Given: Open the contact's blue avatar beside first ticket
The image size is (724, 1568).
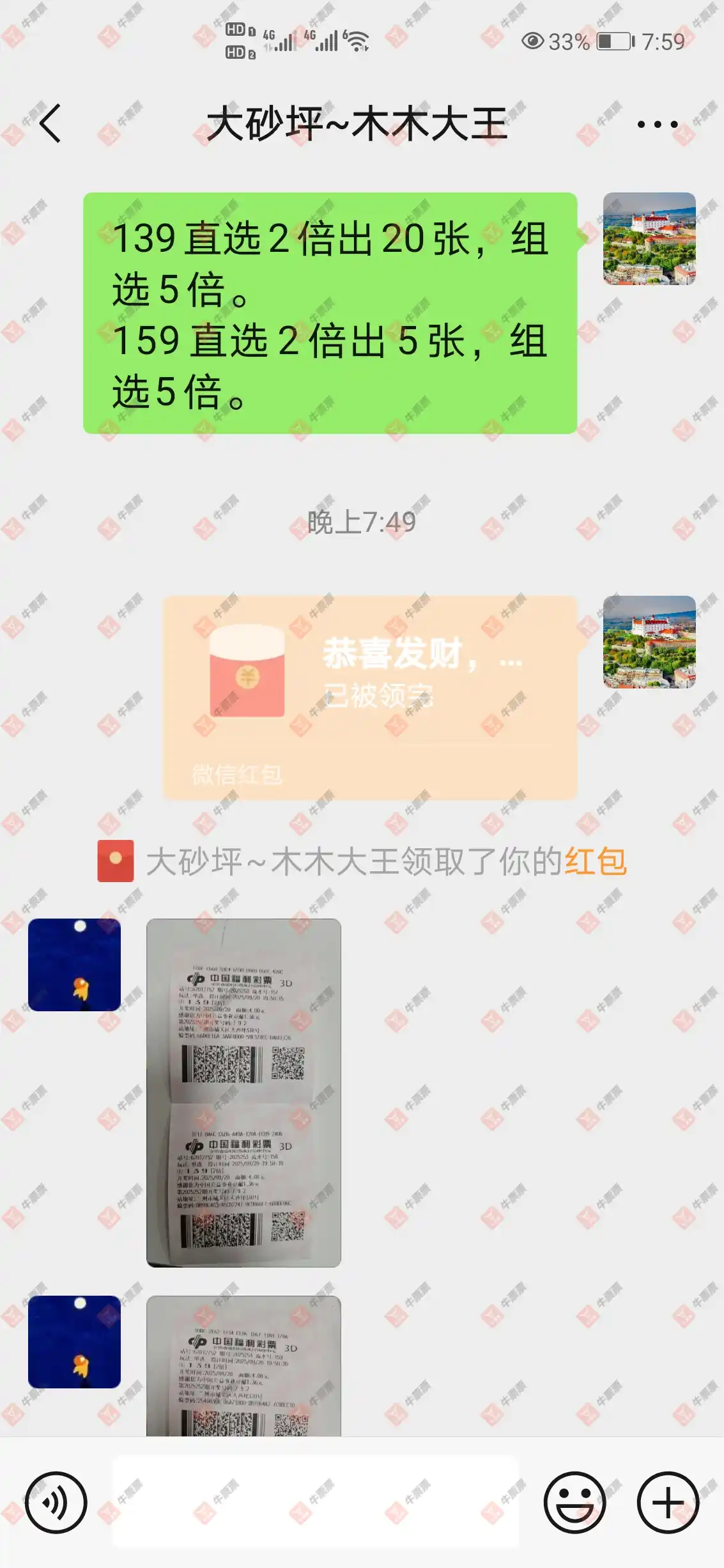Looking at the screenshot, I should 74,964.
